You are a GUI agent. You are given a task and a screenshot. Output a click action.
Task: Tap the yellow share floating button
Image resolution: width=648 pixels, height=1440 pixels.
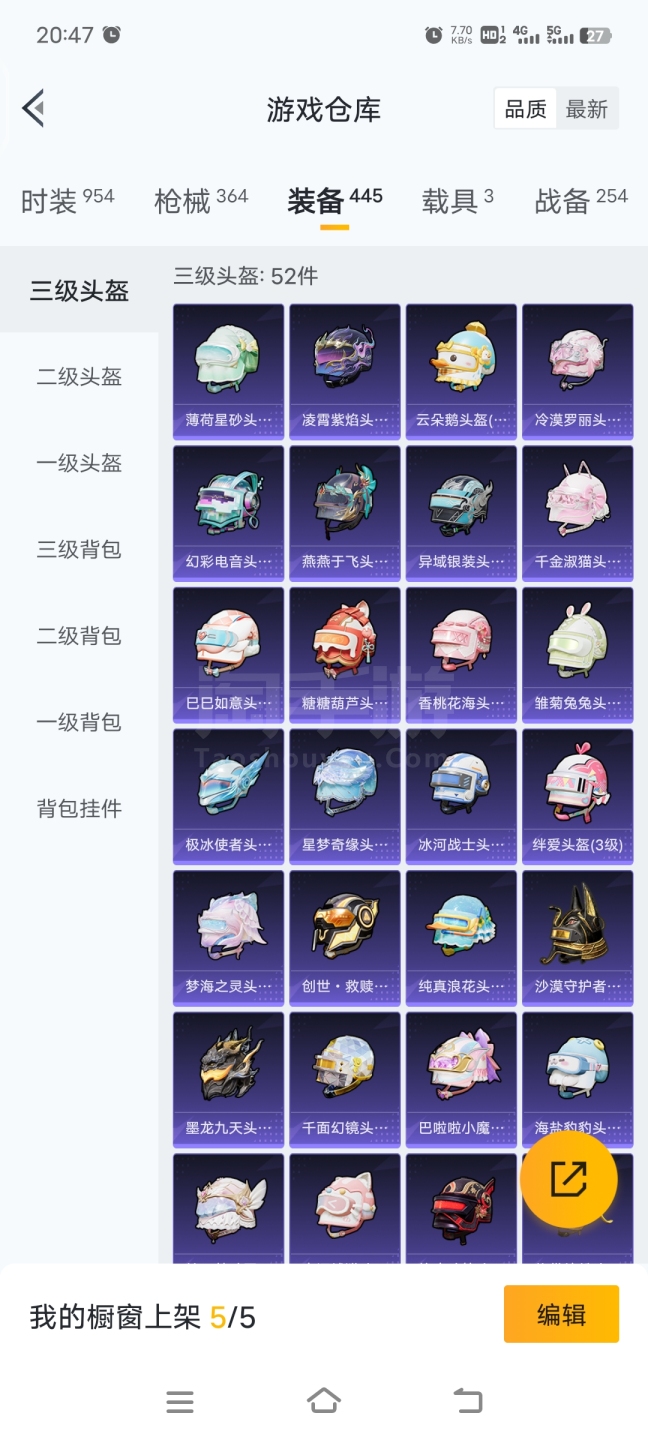(x=569, y=1179)
